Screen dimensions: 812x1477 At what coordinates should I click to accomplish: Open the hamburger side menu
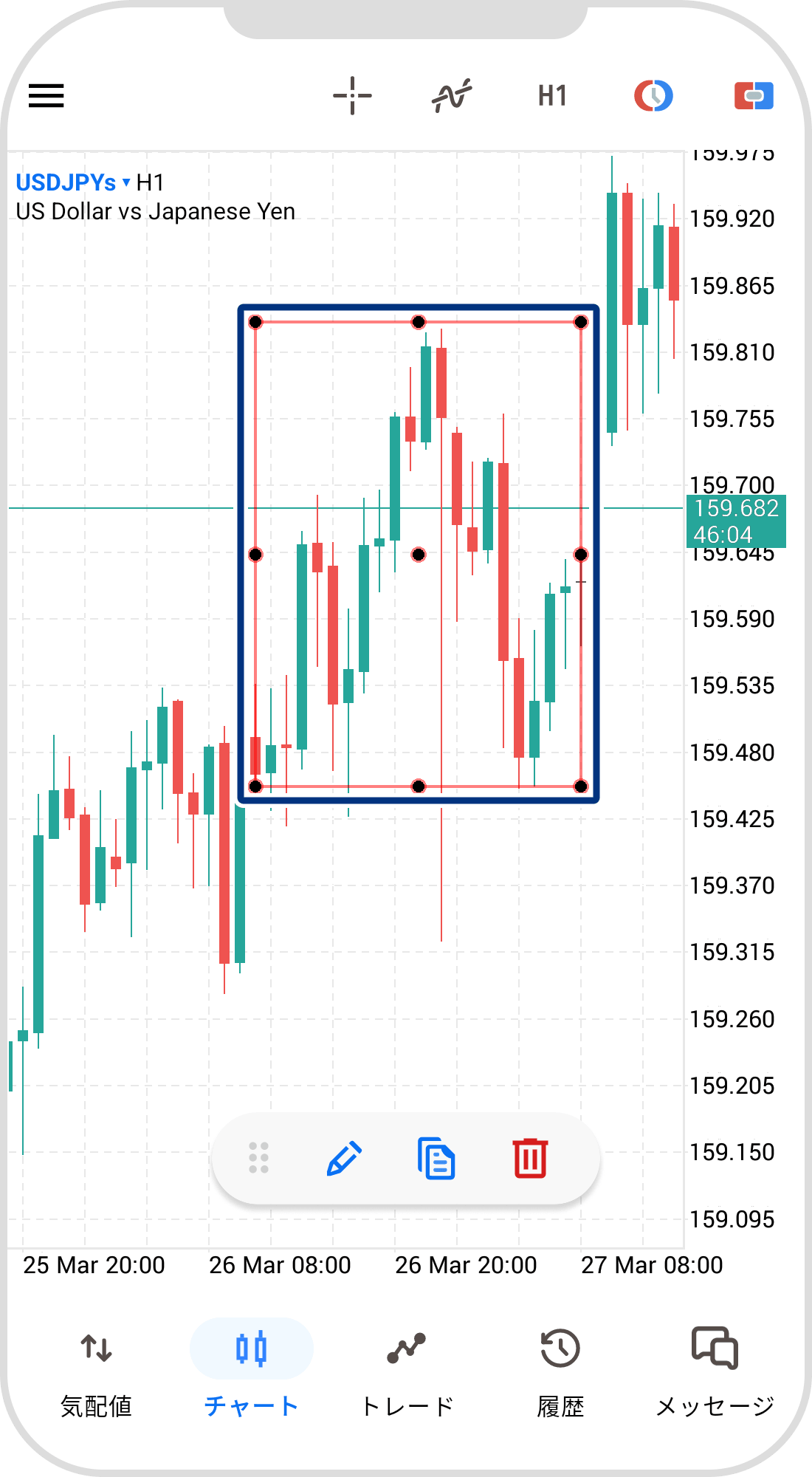point(47,96)
